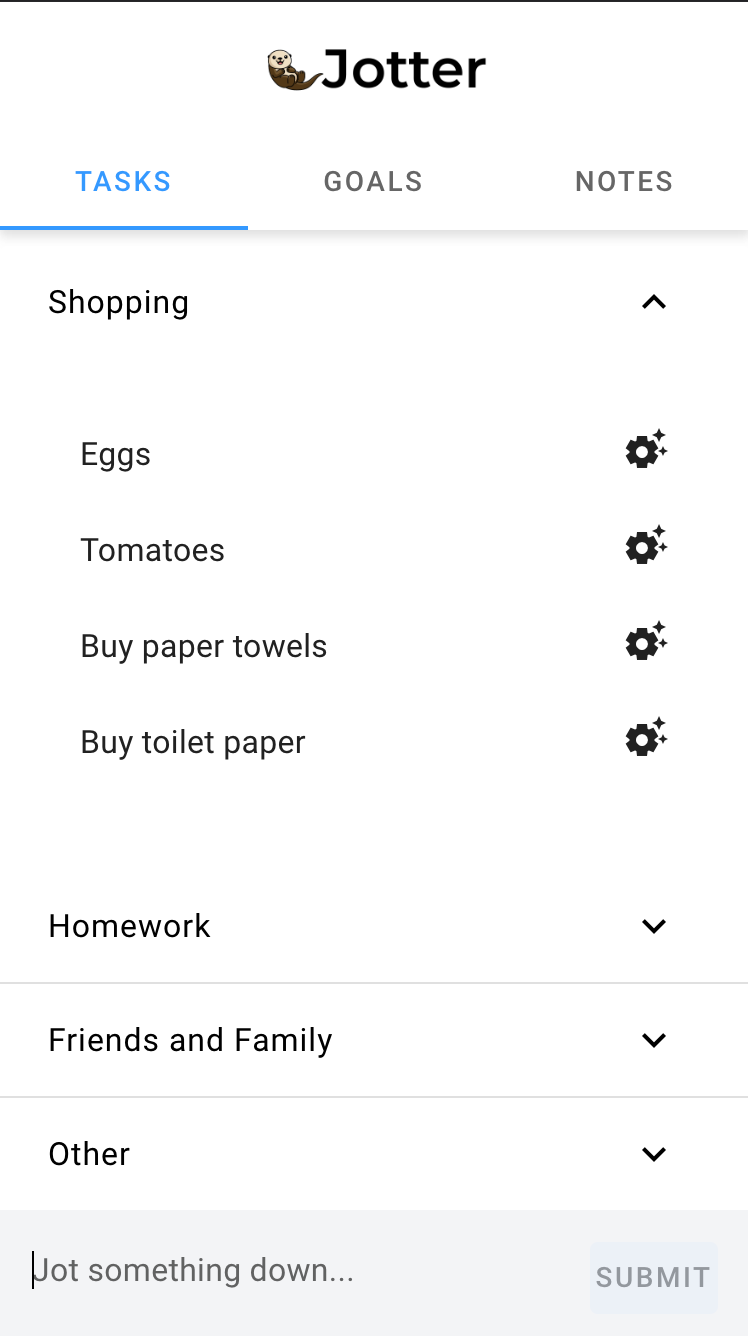Viewport: 748px width, 1336px height.
Task: Open the gear icon next to Tomatoes
Action: [646, 547]
